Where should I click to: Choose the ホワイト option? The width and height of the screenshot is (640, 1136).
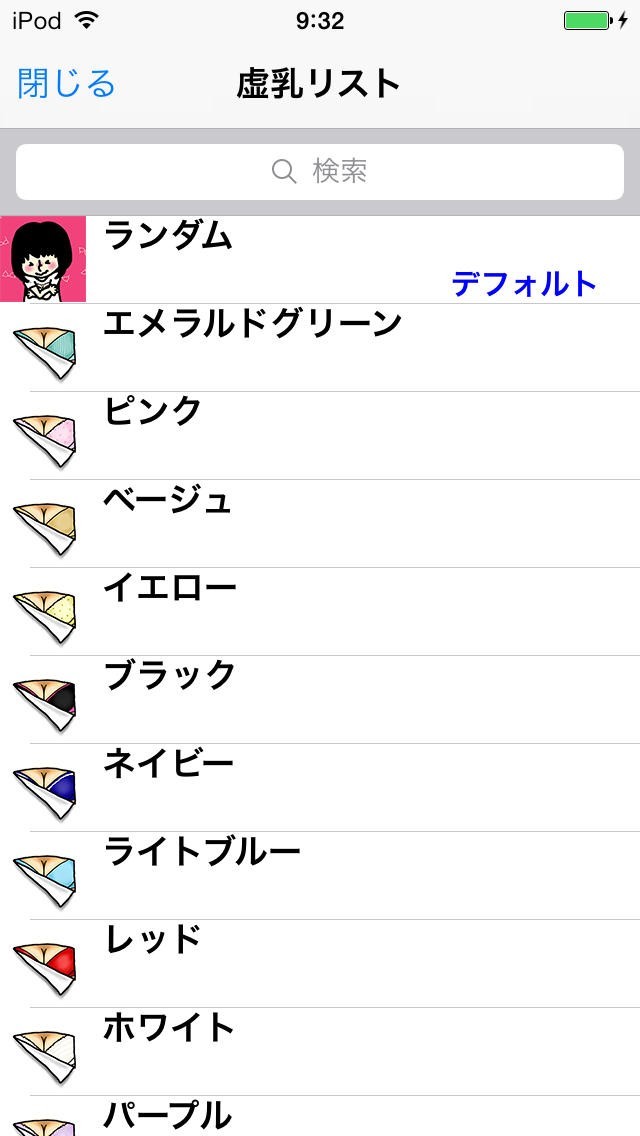320,1051
